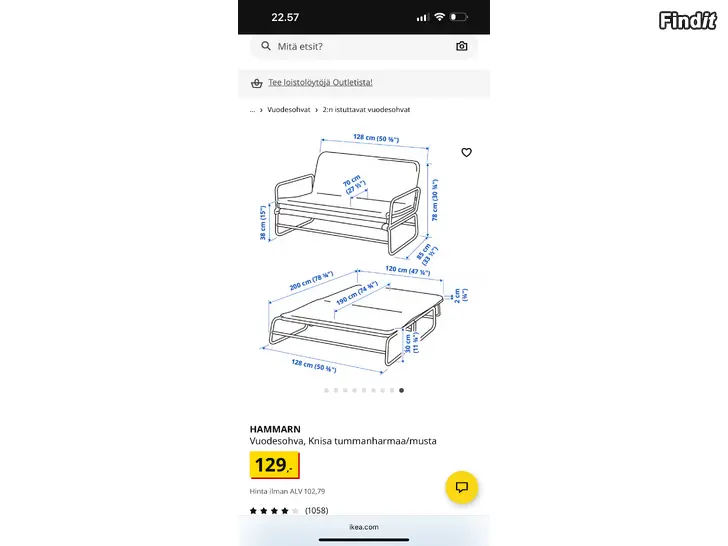
Task: Add HAMMARN to favorites with the heart
Action: point(466,153)
